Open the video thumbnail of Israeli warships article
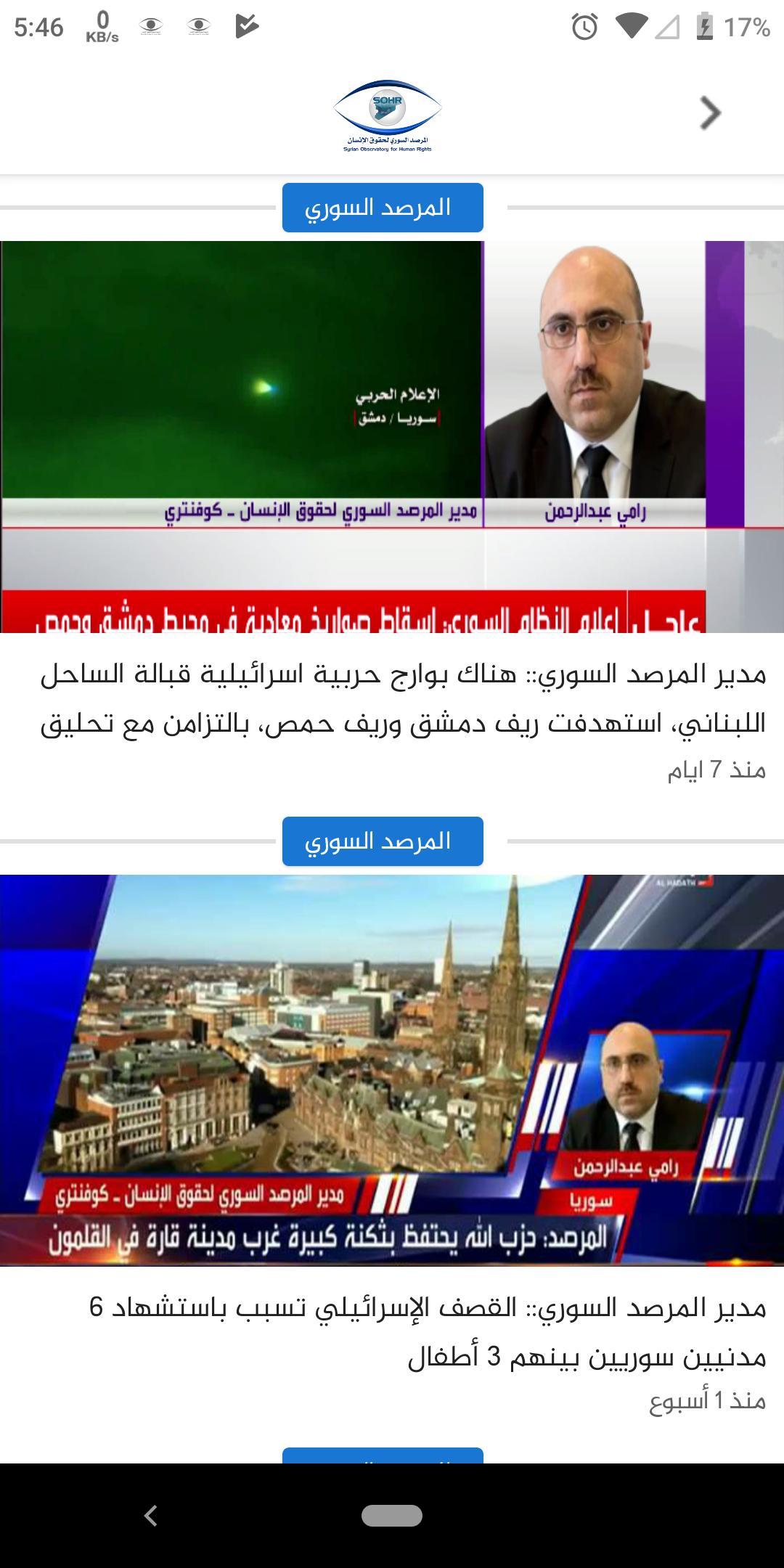Viewport: 784px width, 1568px height. 392,436
